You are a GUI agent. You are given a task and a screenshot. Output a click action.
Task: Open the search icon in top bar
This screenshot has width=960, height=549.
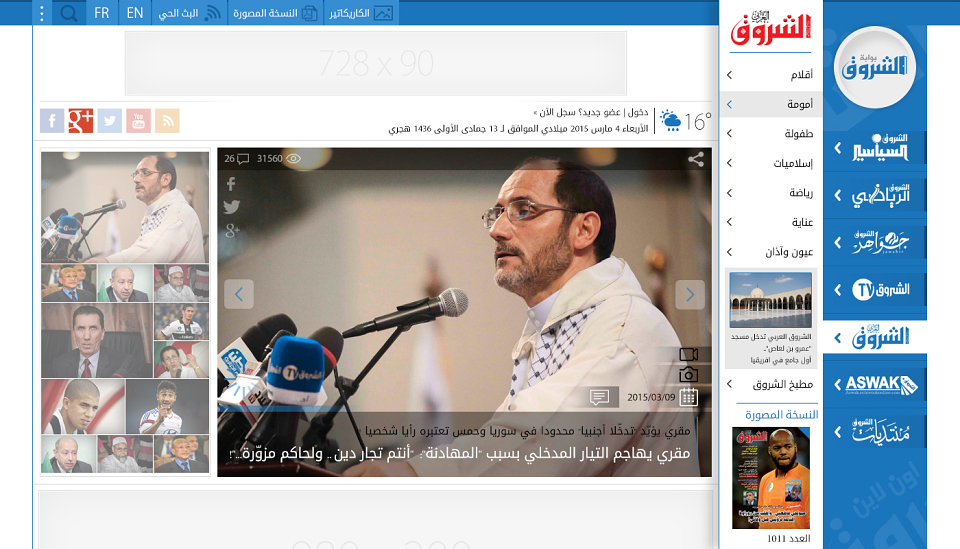(69, 13)
